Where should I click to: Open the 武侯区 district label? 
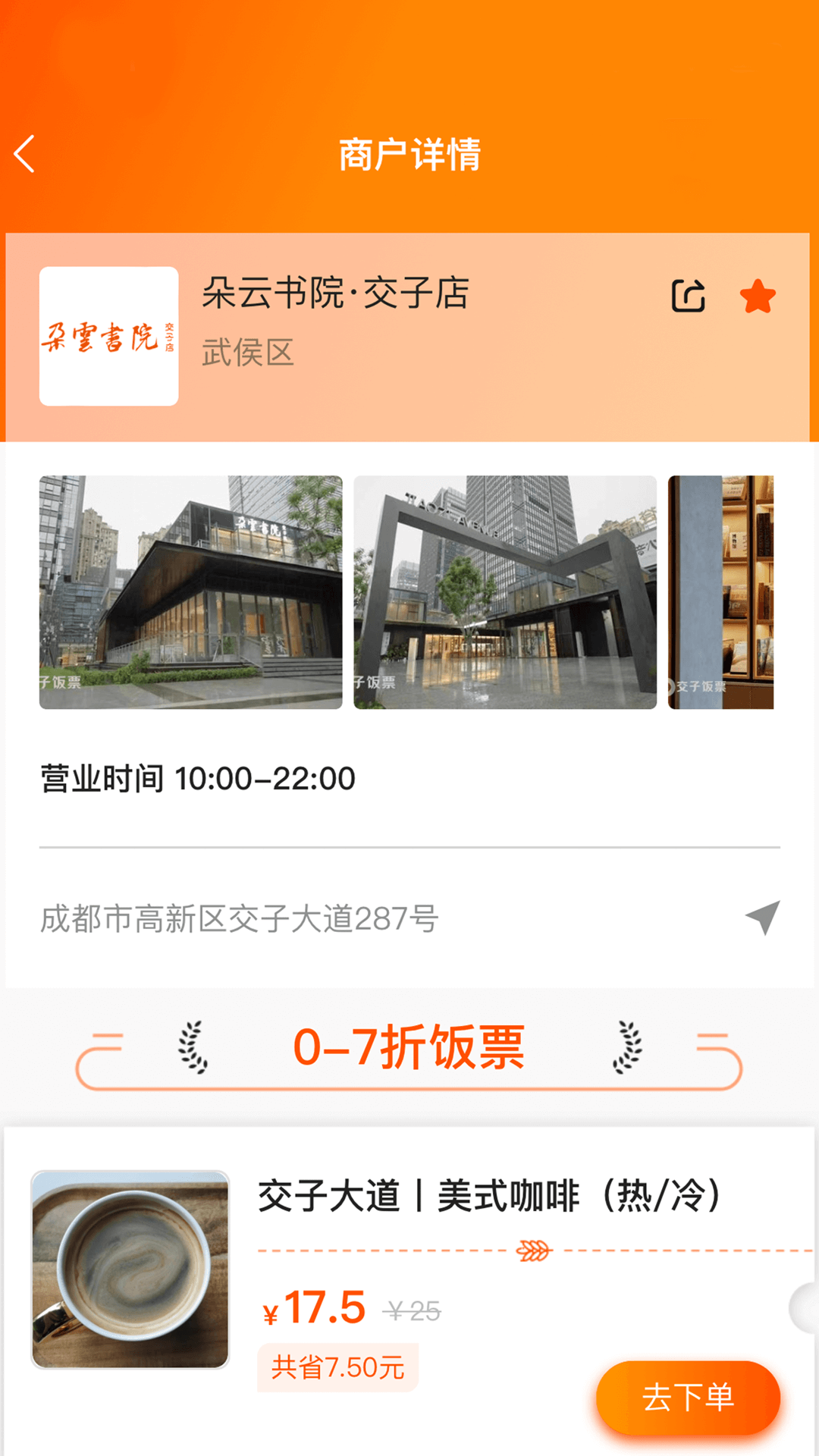click(245, 353)
